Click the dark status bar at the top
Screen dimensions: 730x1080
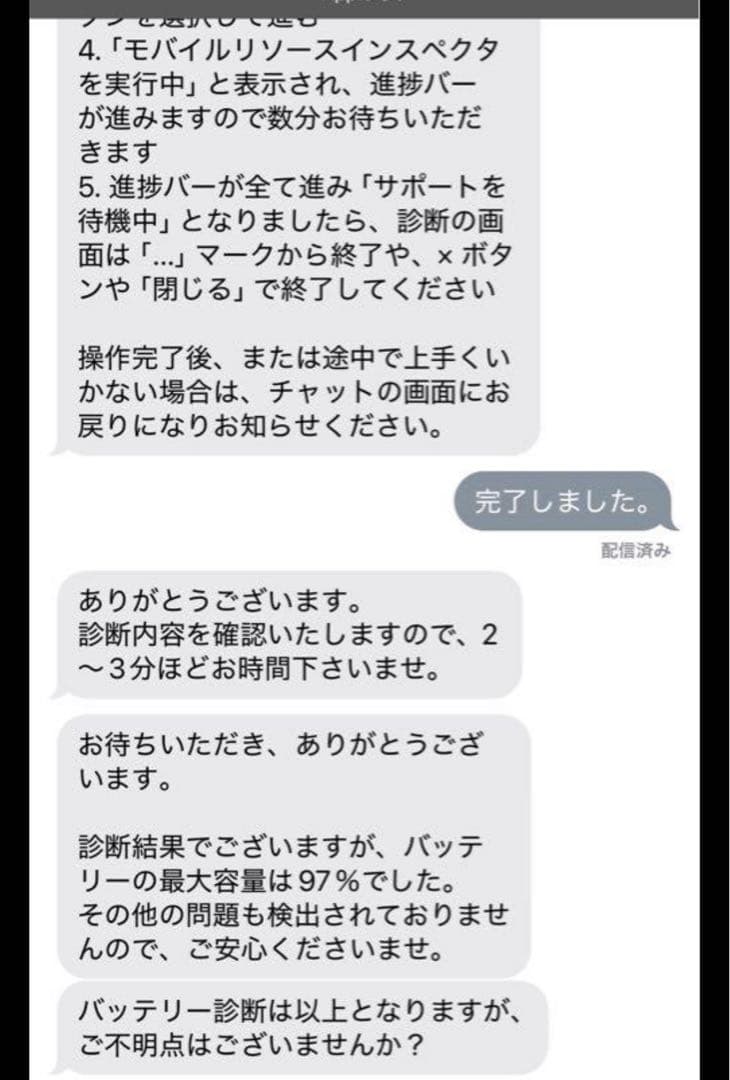tap(365, 6)
